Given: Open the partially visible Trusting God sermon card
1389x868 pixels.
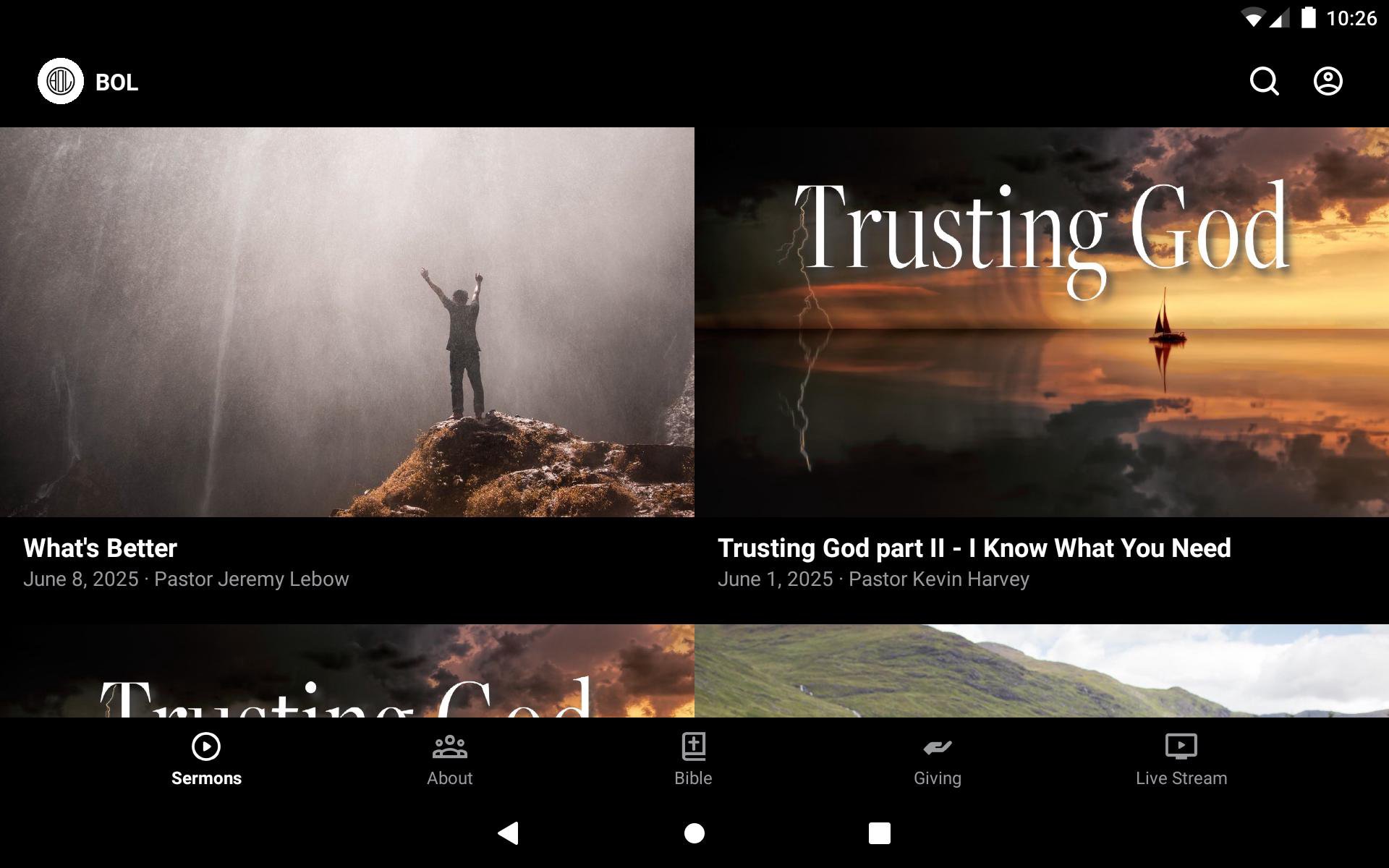Looking at the screenshot, I should tap(347, 671).
